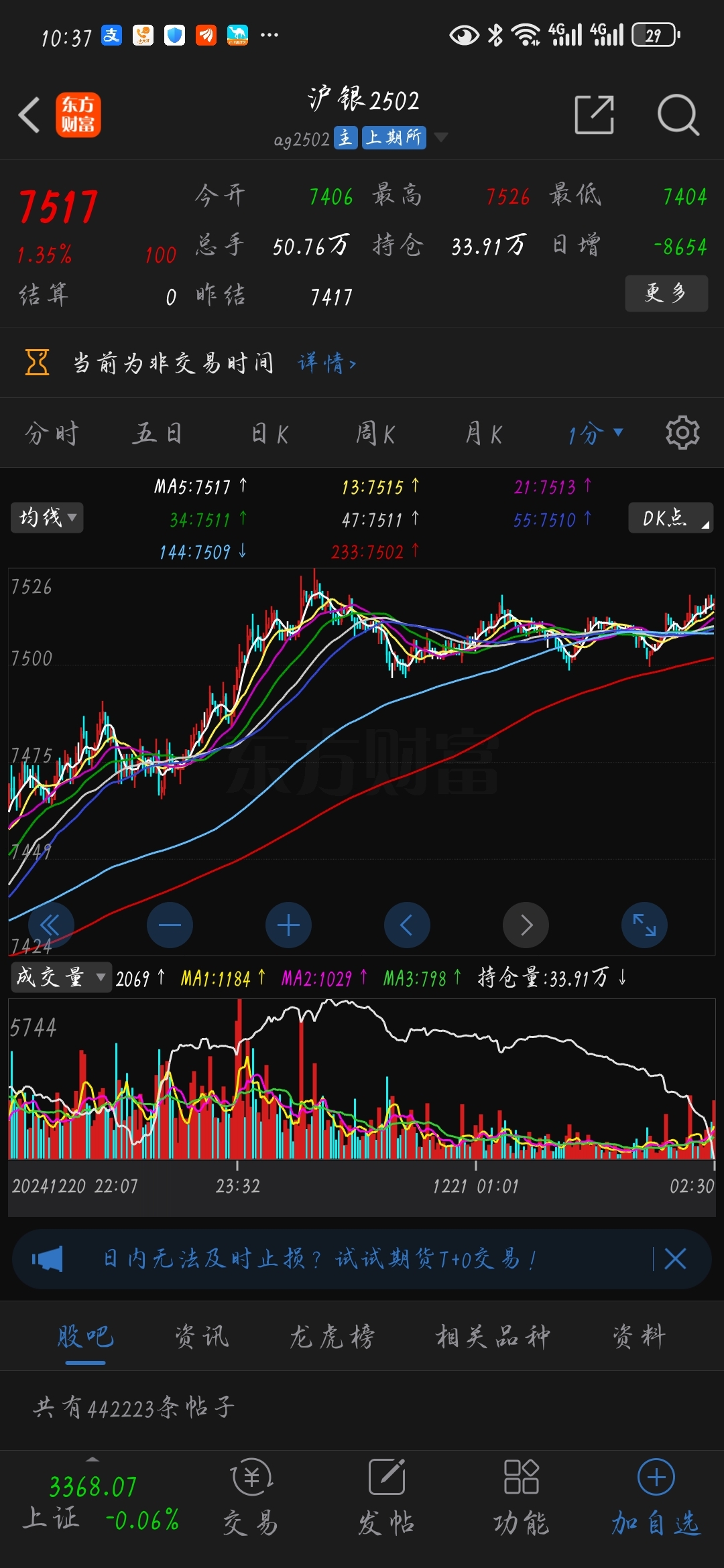724x1568 pixels.
Task: Open the chart Settings gear icon
Action: pyautogui.click(x=681, y=432)
